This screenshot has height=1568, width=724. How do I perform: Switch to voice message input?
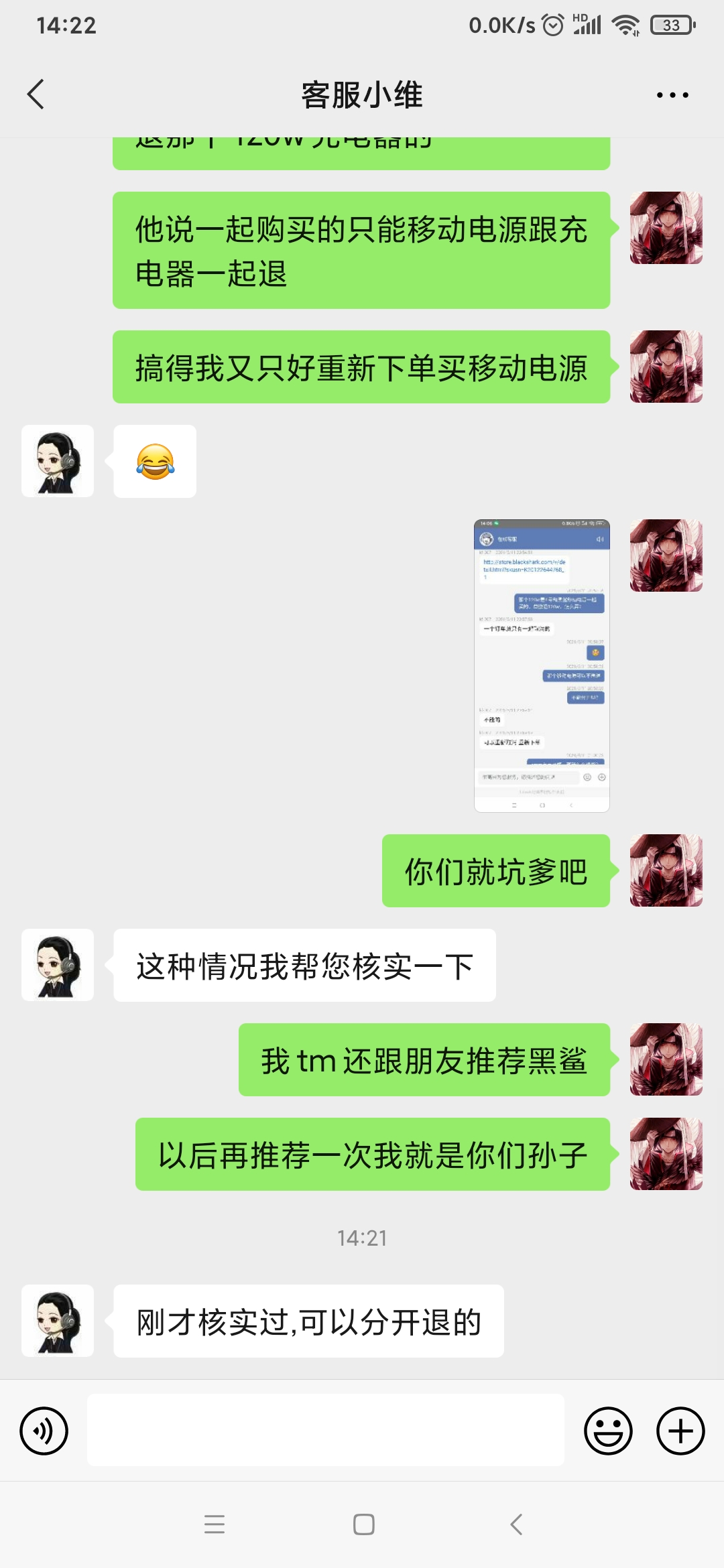click(x=44, y=1431)
